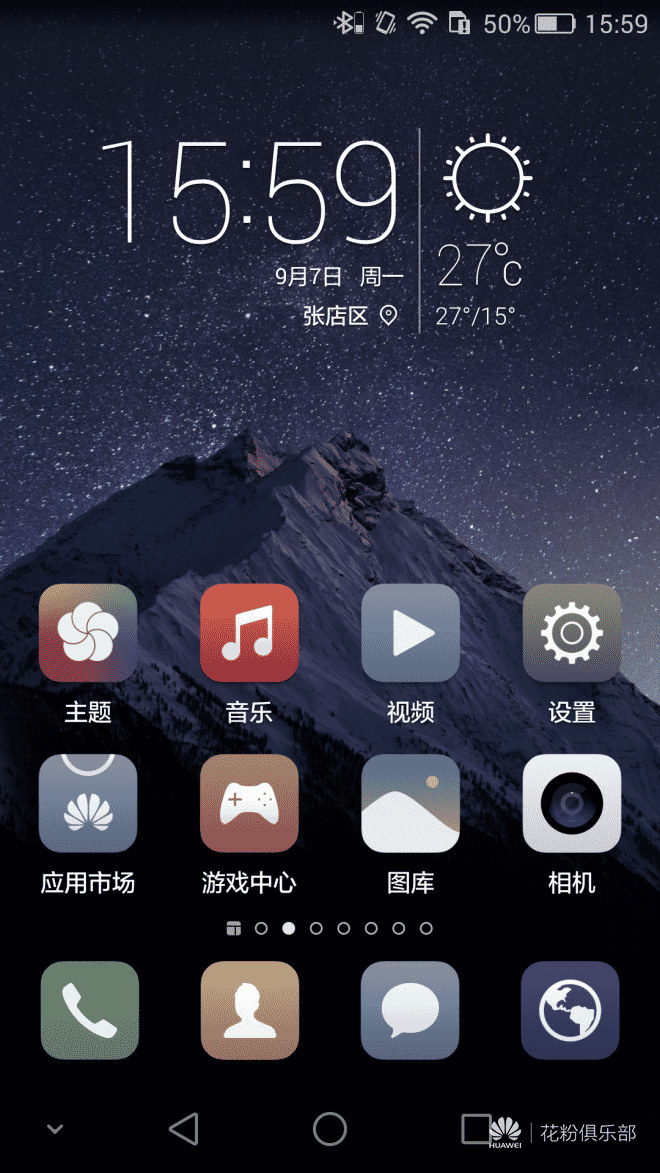Open weather details showing 27°C
660x1173 pixels.
pyautogui.click(x=480, y=266)
